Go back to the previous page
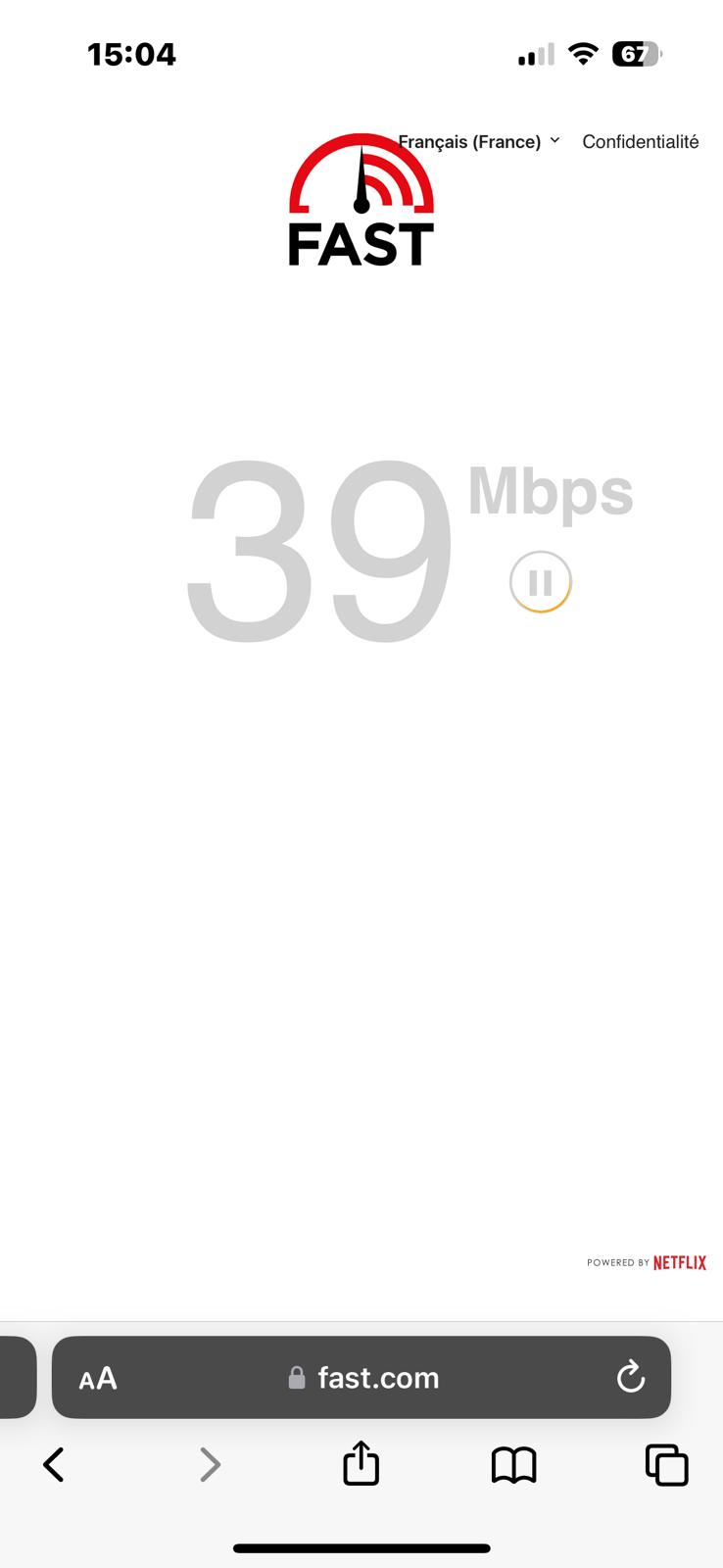Screen dimensions: 723x1568 tap(54, 1465)
